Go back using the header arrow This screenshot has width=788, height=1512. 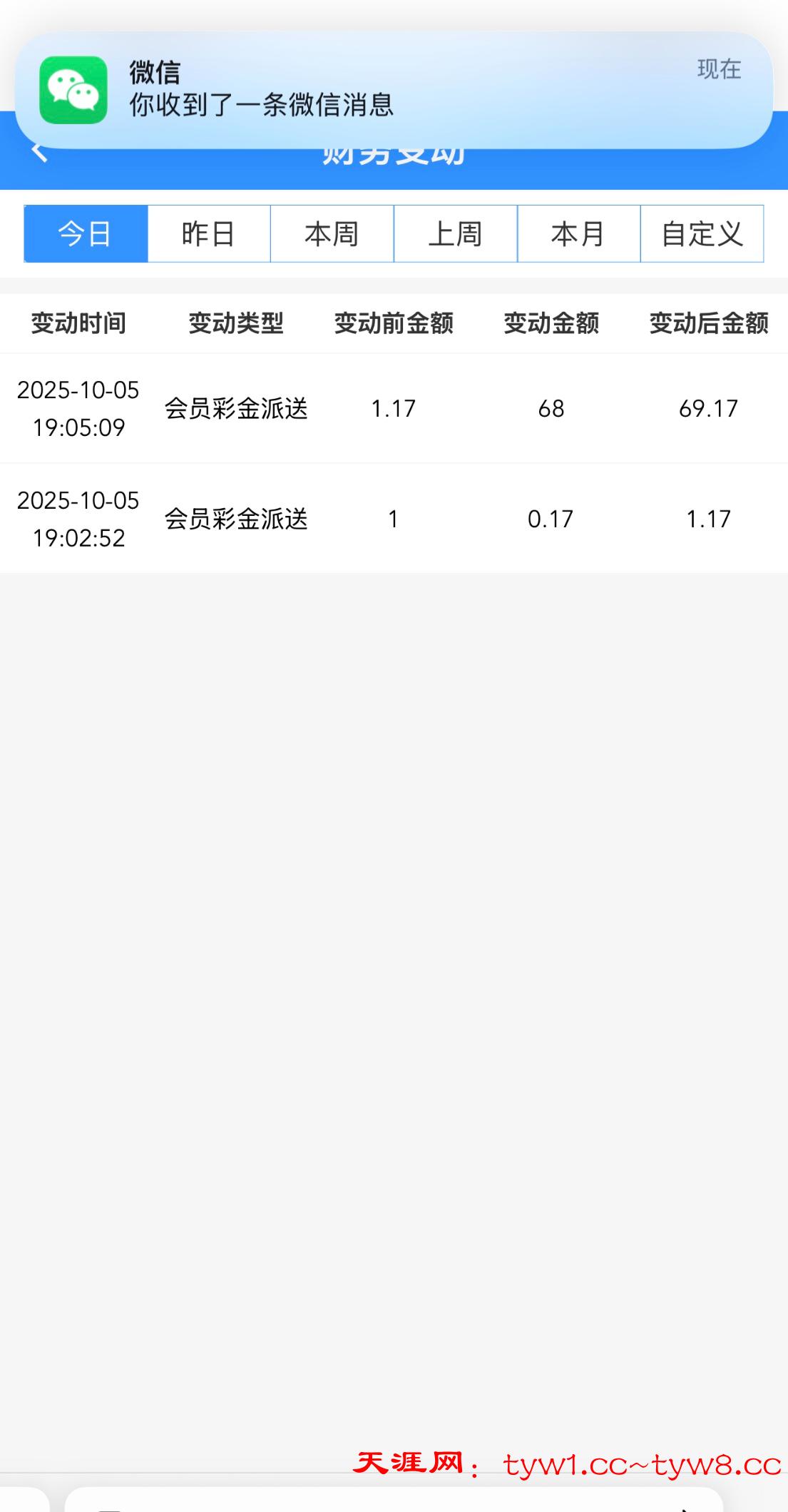coord(40,152)
